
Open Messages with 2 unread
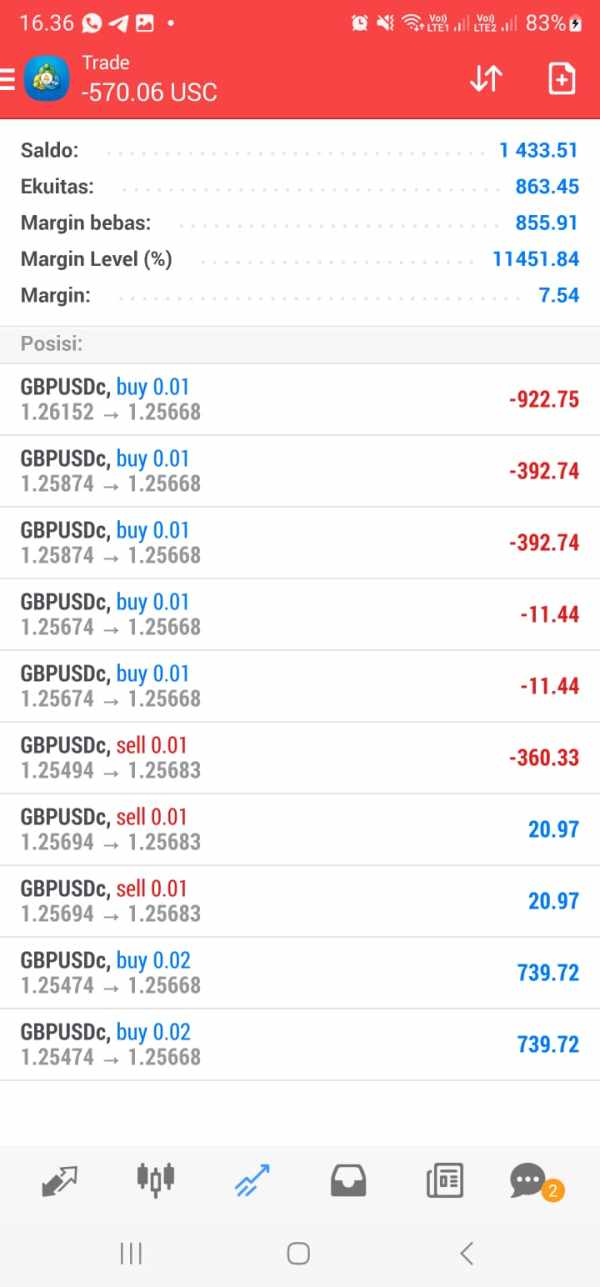(530, 1181)
